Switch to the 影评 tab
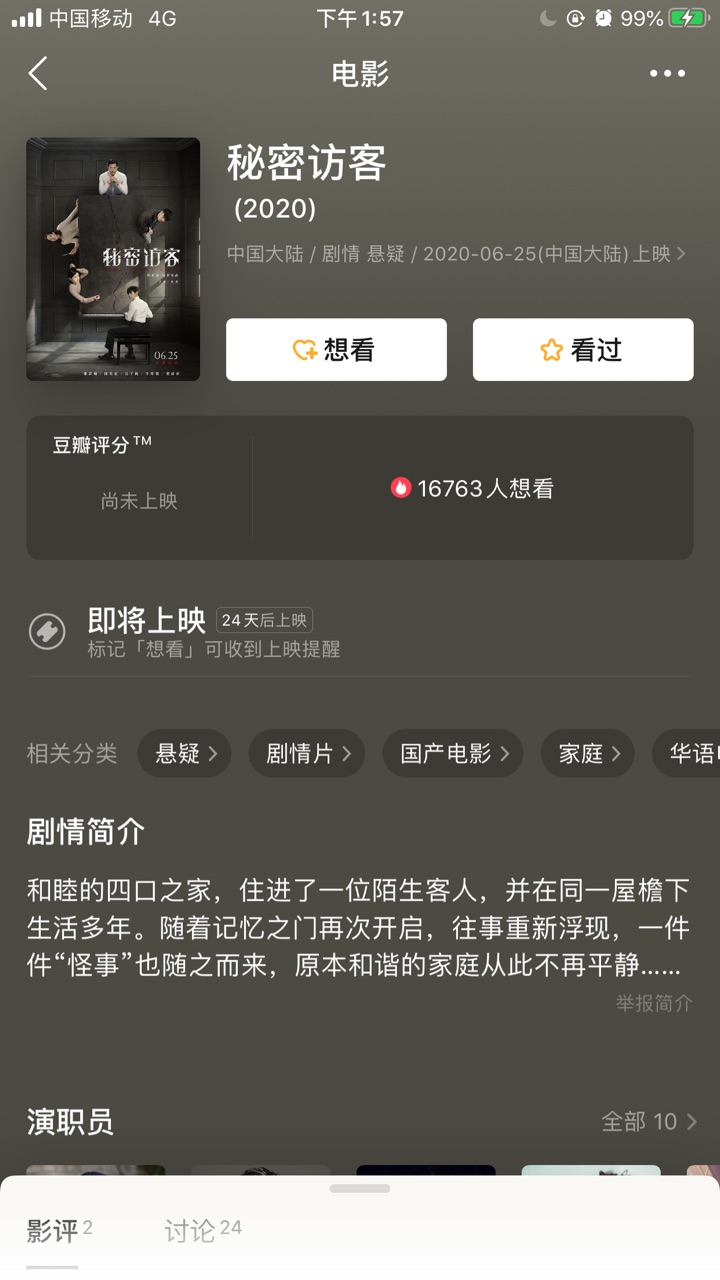720x1280 pixels. (59, 1231)
